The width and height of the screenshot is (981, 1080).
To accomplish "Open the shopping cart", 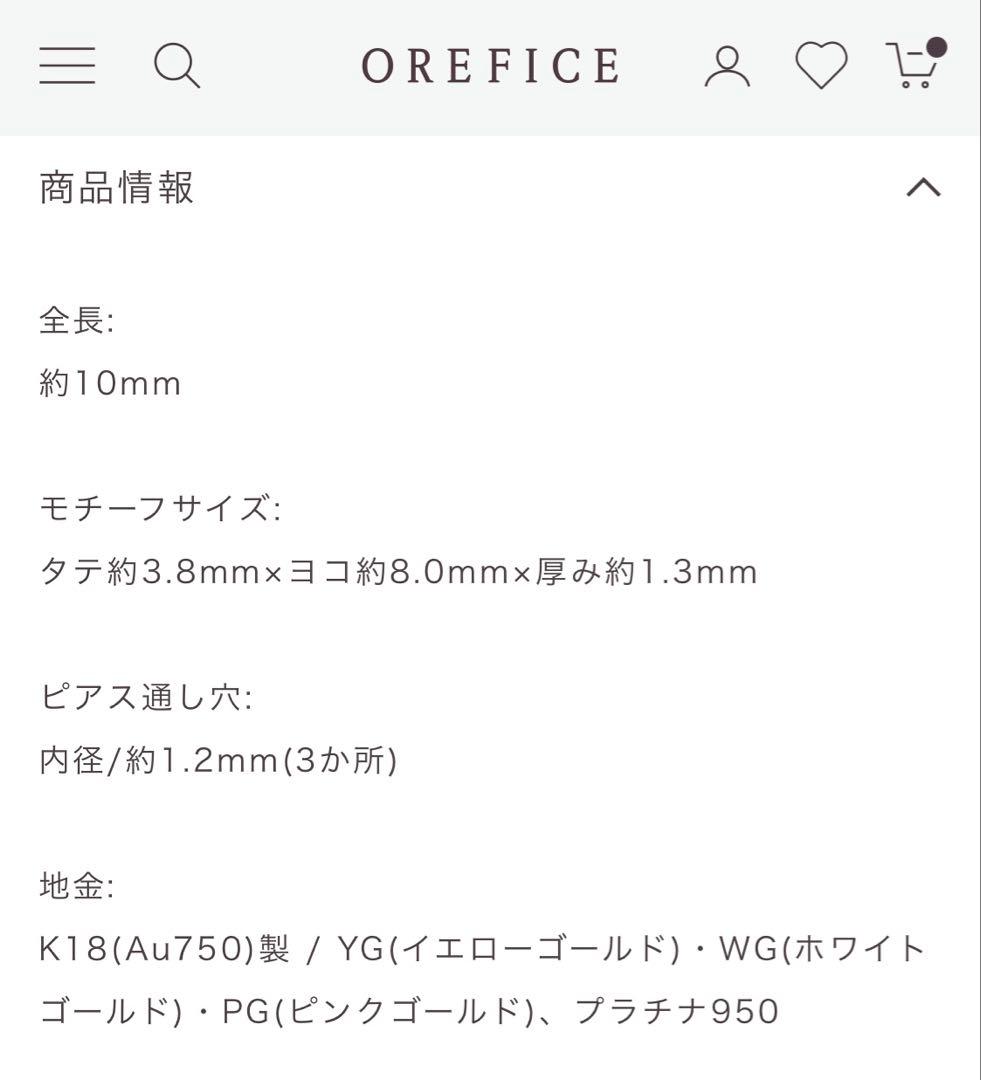I will pyautogui.click(x=913, y=66).
